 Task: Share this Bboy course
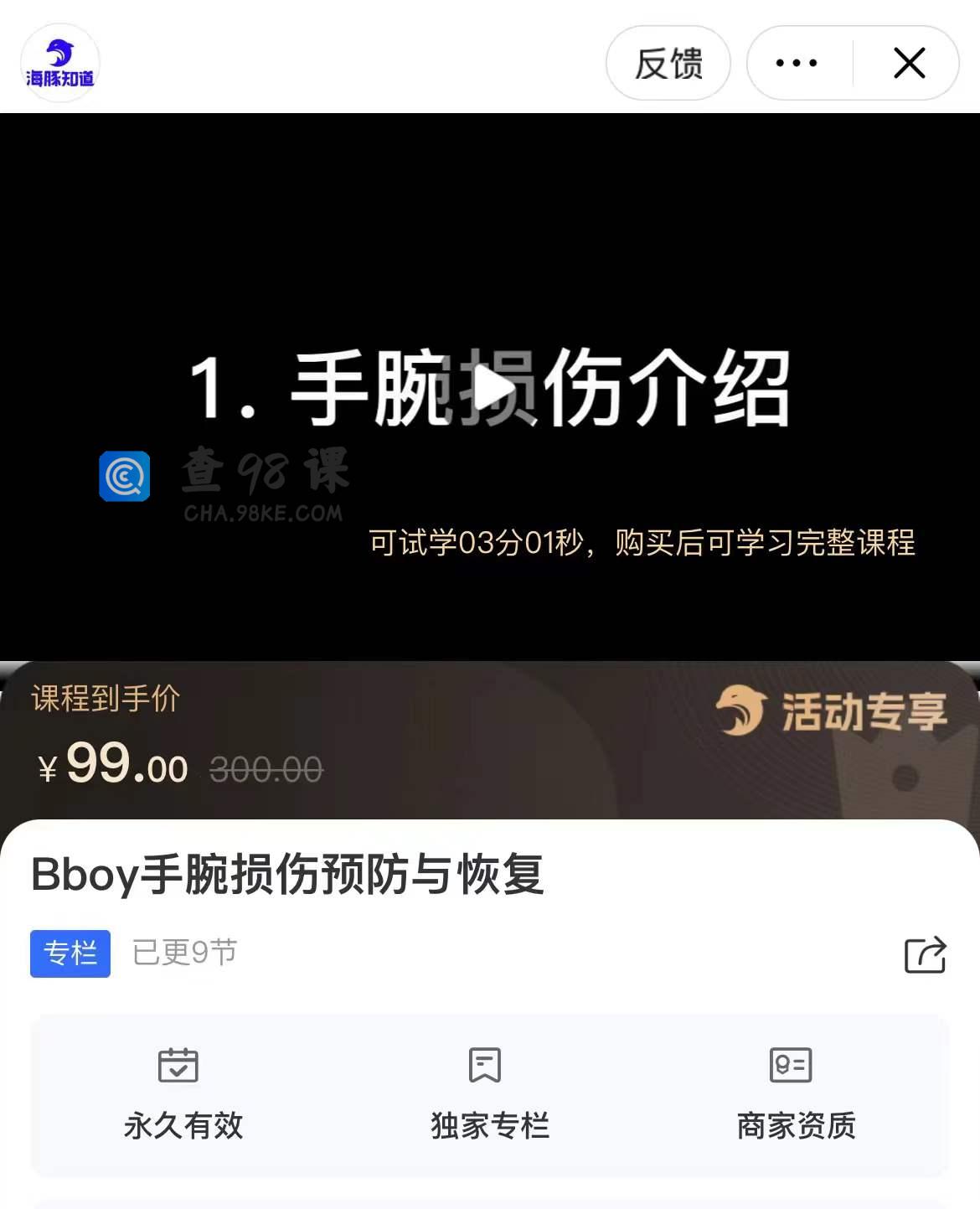click(925, 954)
